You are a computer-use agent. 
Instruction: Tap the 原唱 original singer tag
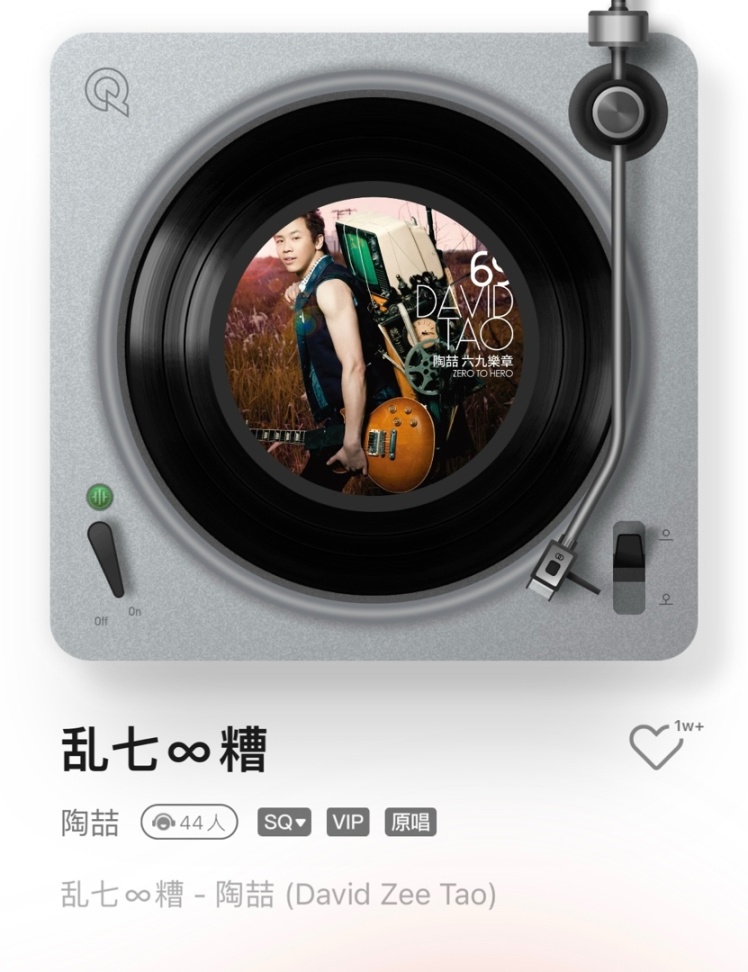point(411,823)
